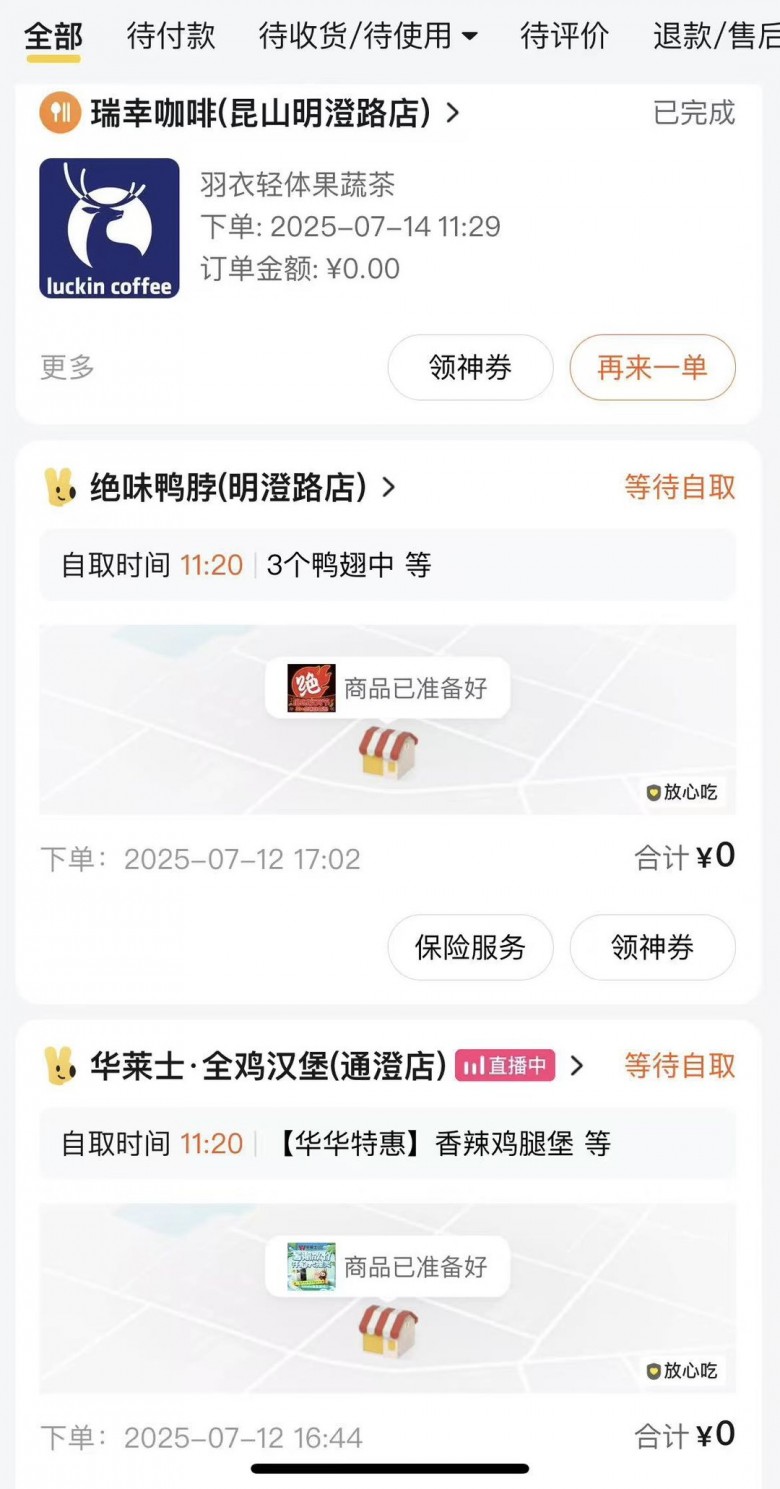Viewport: 780px width, 1489px height.
Task: Watch the 华莱士 直播中 livestream
Action: 505,1066
